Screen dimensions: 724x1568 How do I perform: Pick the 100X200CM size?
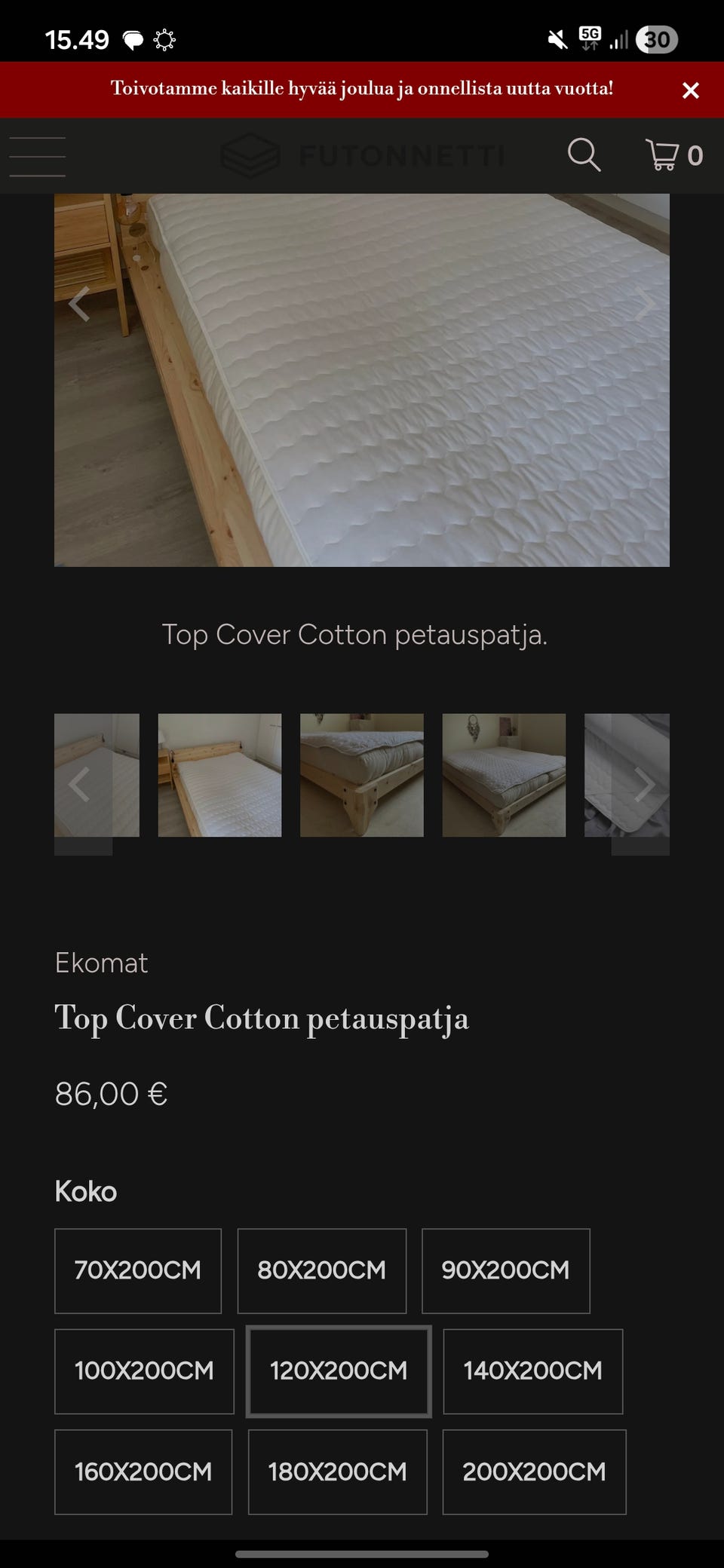(144, 1371)
